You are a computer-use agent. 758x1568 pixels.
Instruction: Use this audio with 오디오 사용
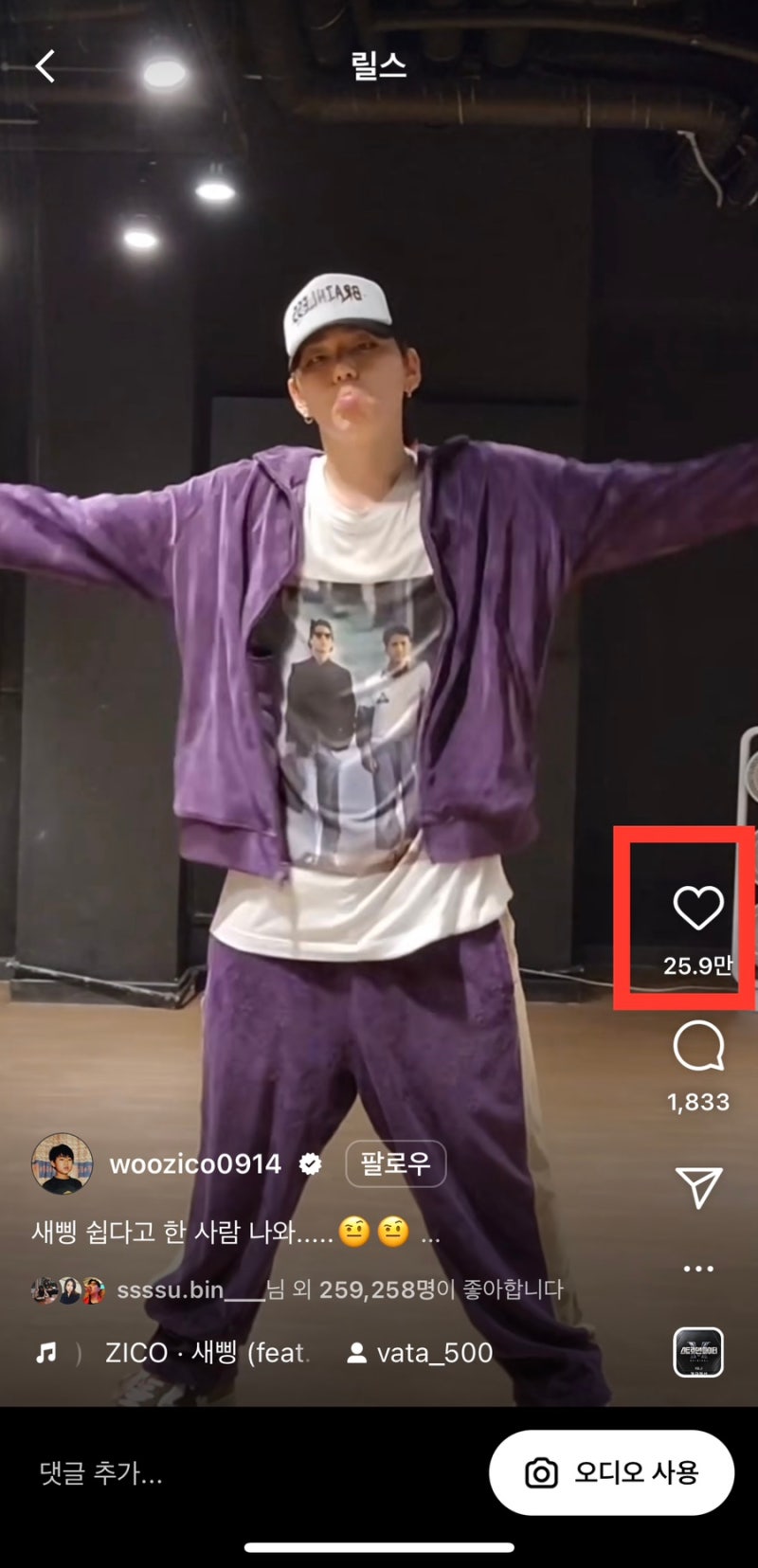pyautogui.click(x=612, y=1472)
